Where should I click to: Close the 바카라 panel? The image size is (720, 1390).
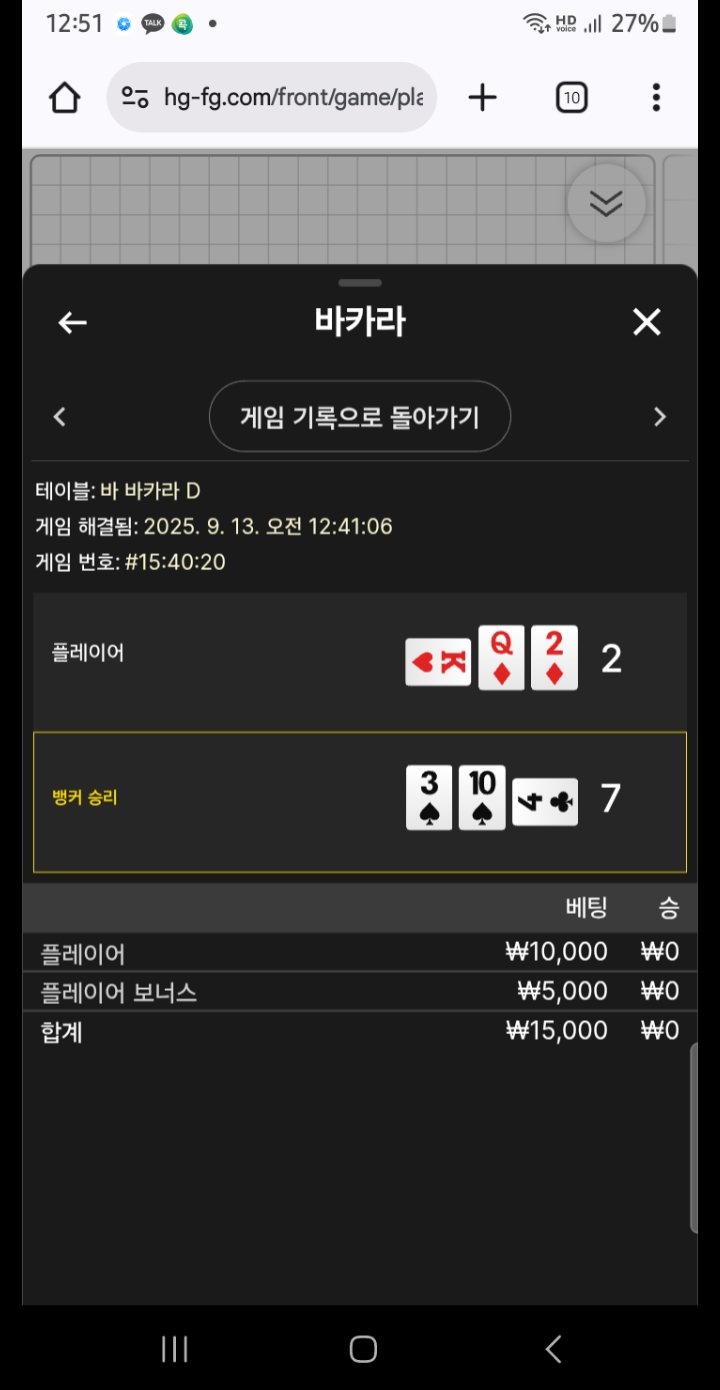click(x=647, y=322)
